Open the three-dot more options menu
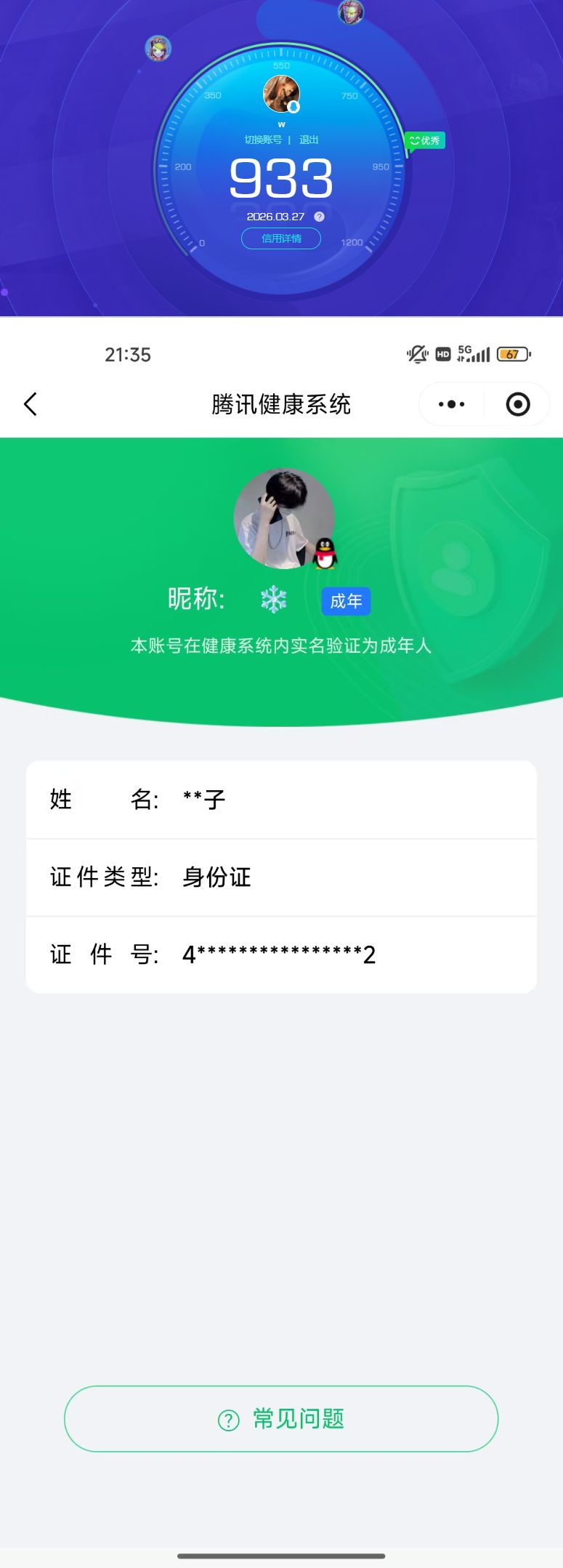 pos(450,403)
